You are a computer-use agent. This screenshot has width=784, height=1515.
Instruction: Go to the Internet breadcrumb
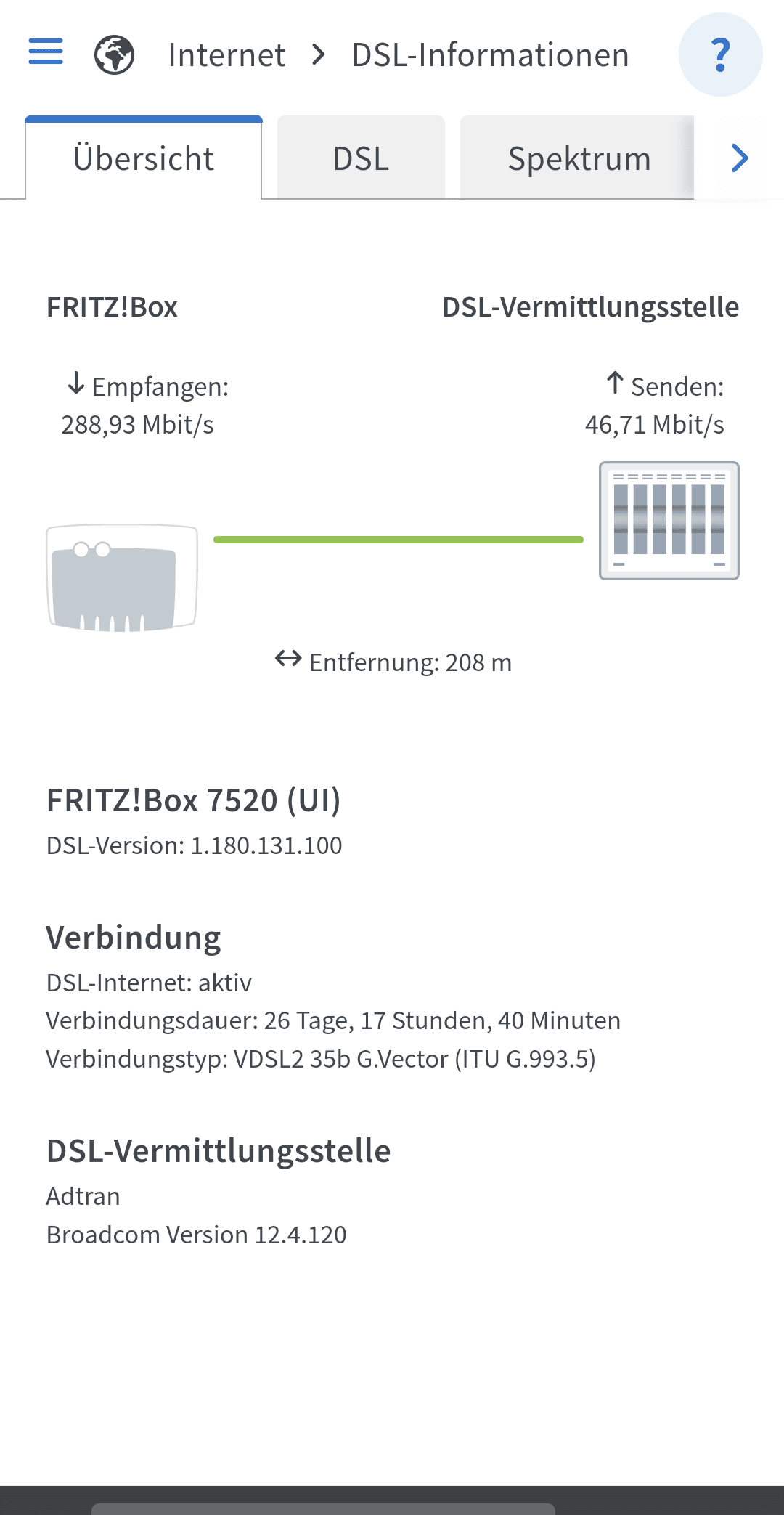226,55
